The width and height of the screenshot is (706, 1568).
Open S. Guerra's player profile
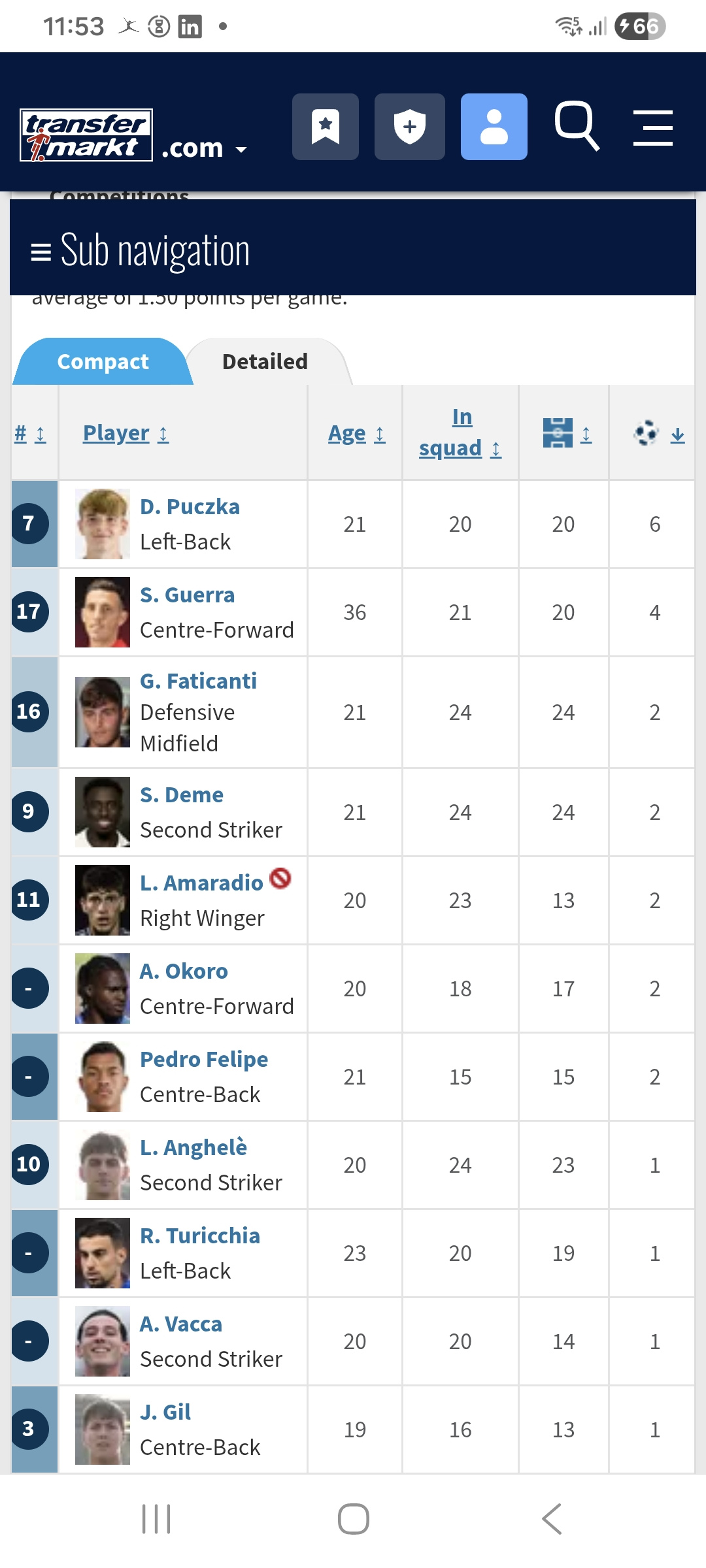[187, 595]
